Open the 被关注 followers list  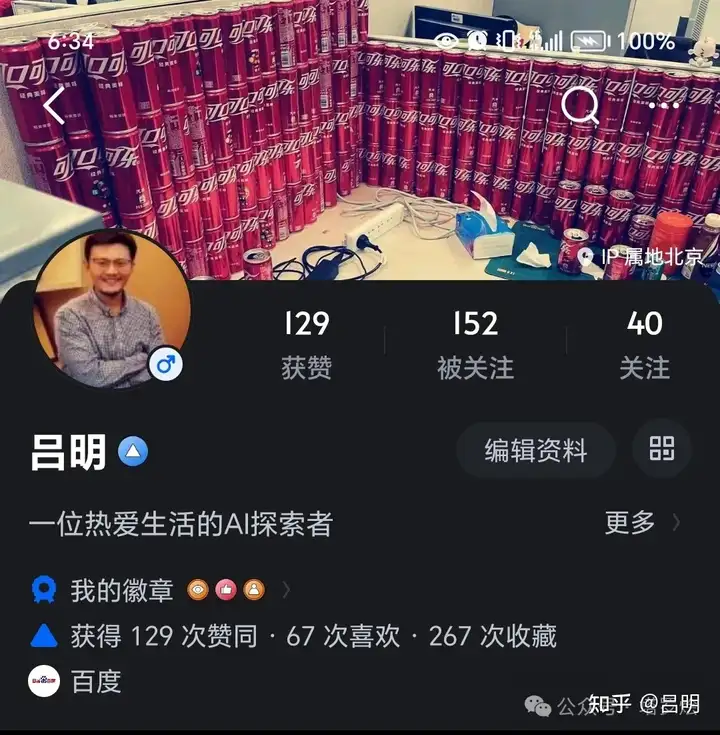[475, 345]
